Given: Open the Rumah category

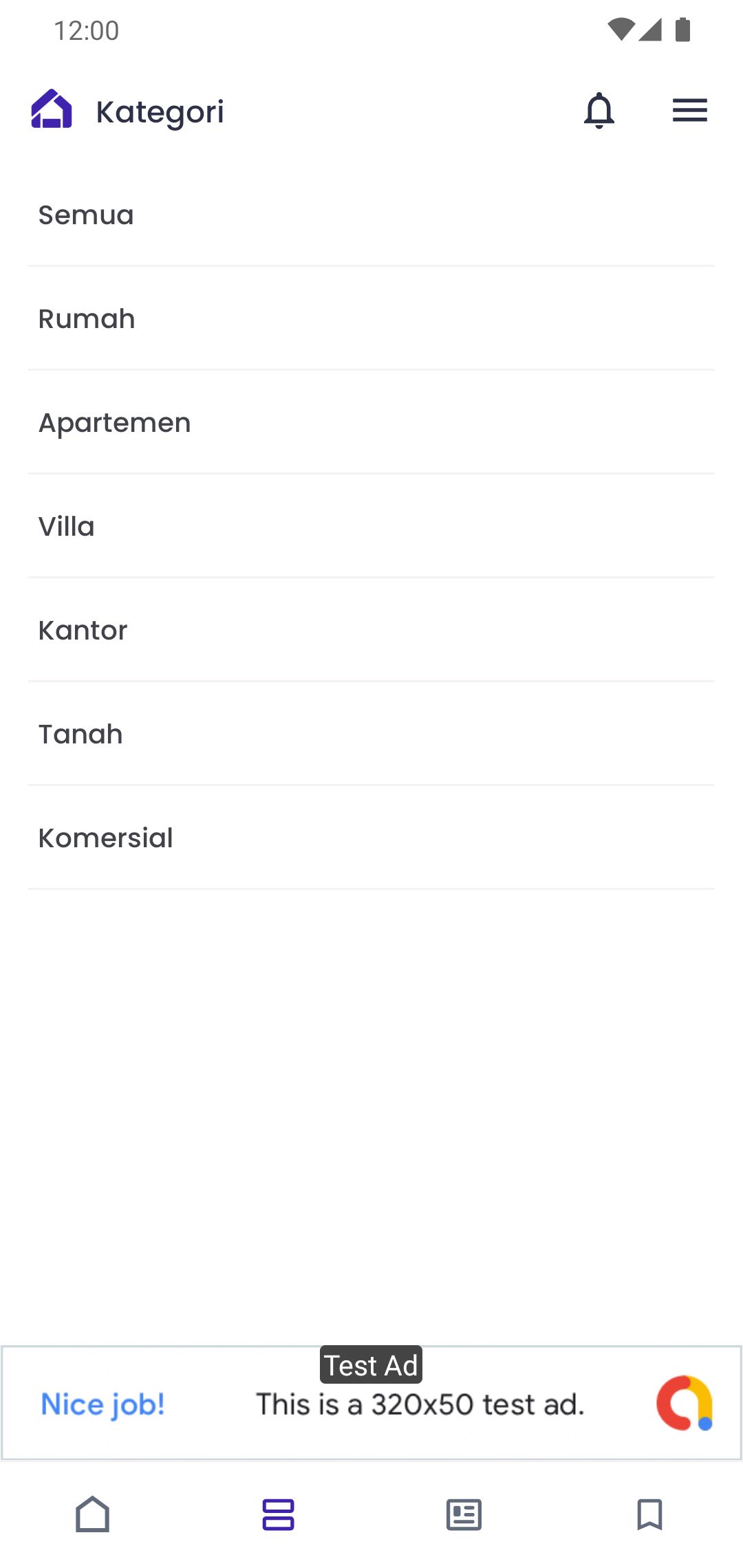Looking at the screenshot, I should tap(371, 319).
